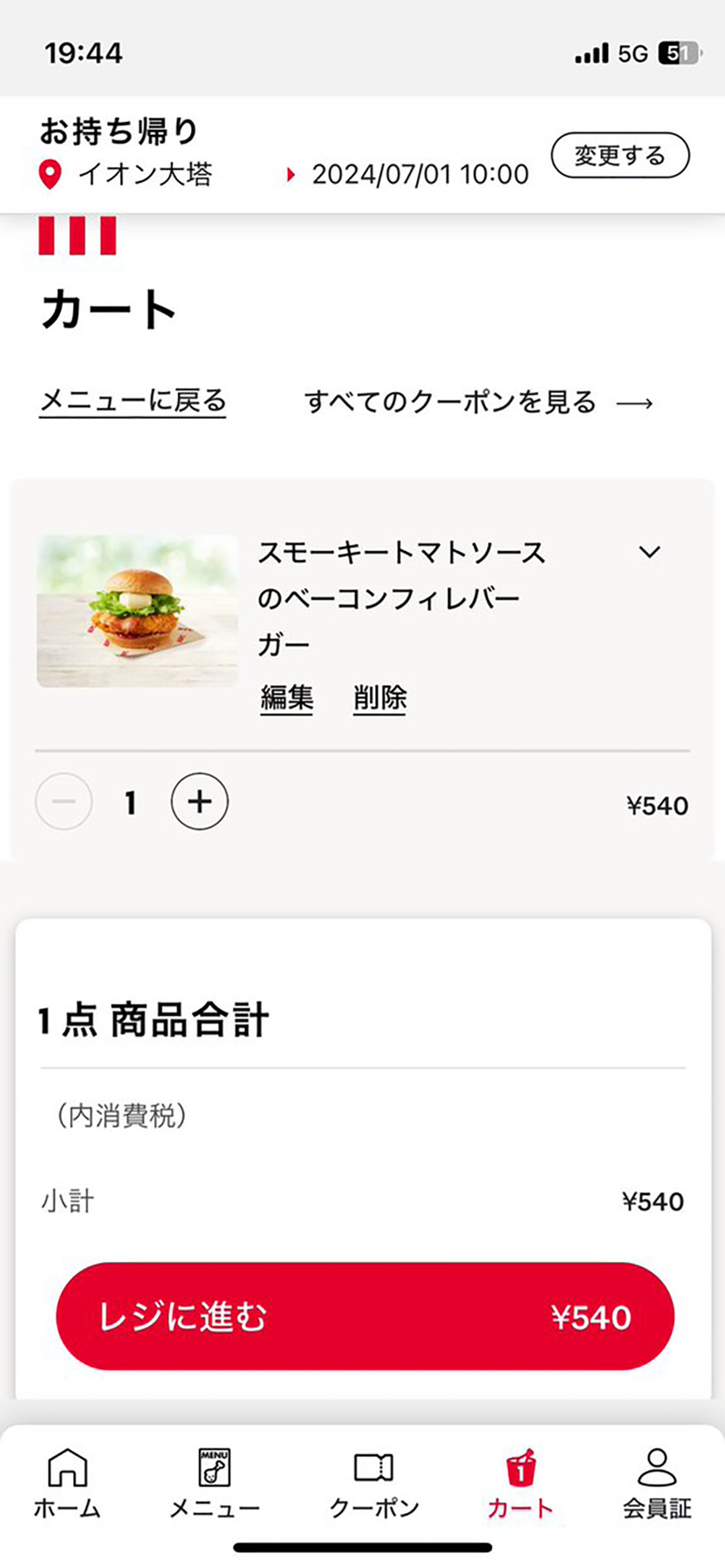Screen dimensions: 725x1568
Task: Remove the burger via 削除
Action: (x=379, y=697)
